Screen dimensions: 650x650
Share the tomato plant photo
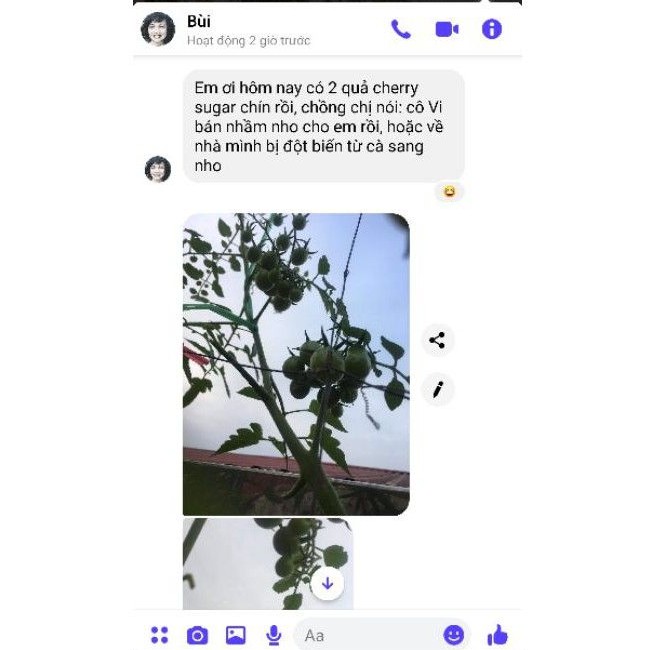pos(437,340)
